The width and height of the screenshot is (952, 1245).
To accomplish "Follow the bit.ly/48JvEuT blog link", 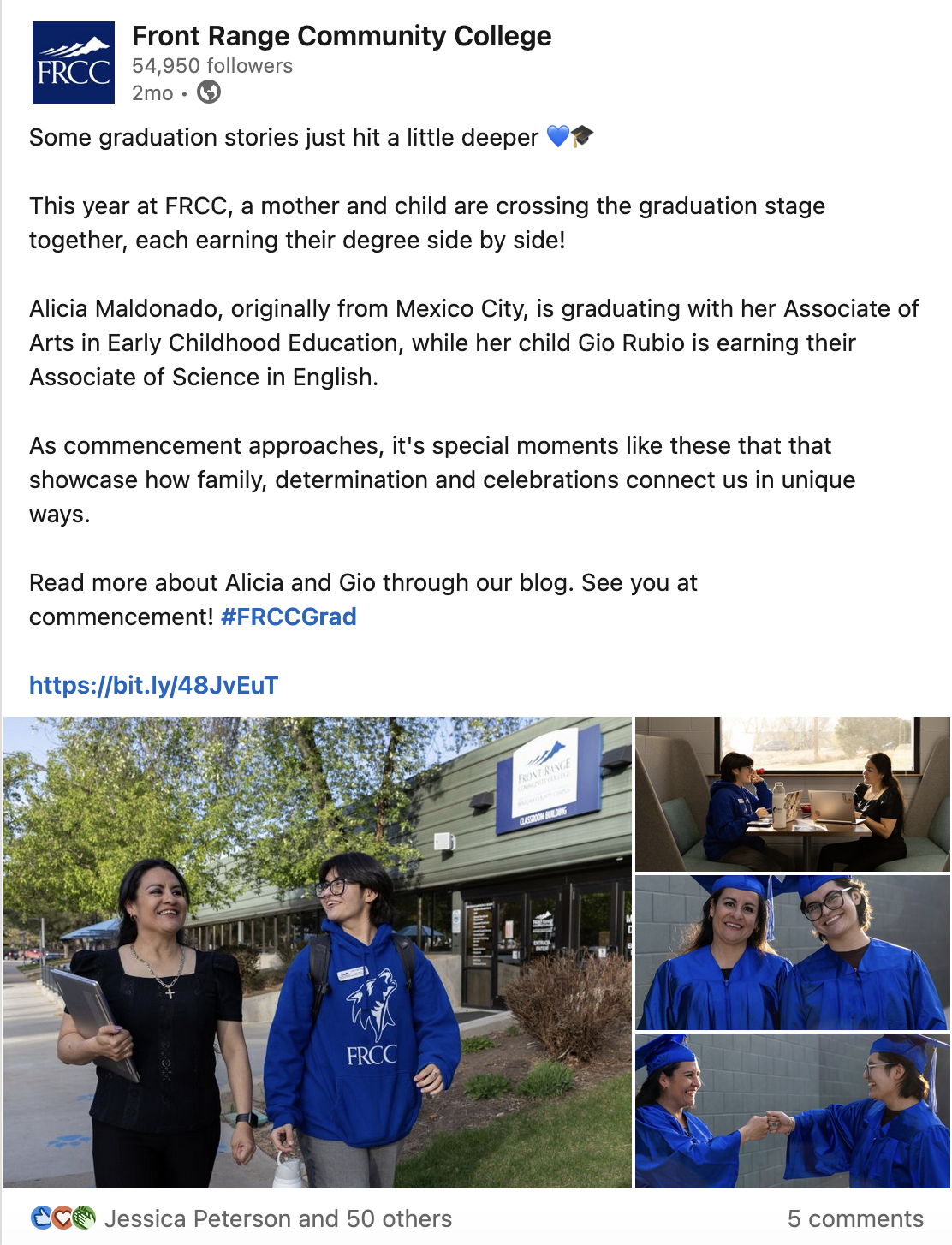I will pyautogui.click(x=154, y=685).
